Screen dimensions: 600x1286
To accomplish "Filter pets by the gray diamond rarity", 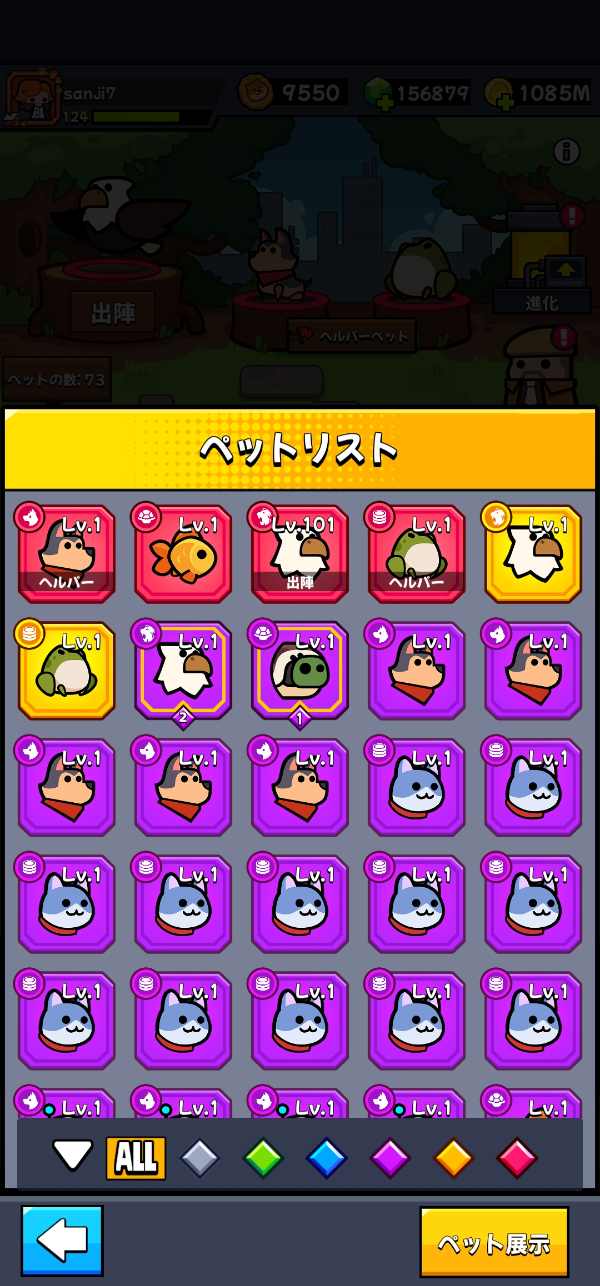I will [199, 1158].
